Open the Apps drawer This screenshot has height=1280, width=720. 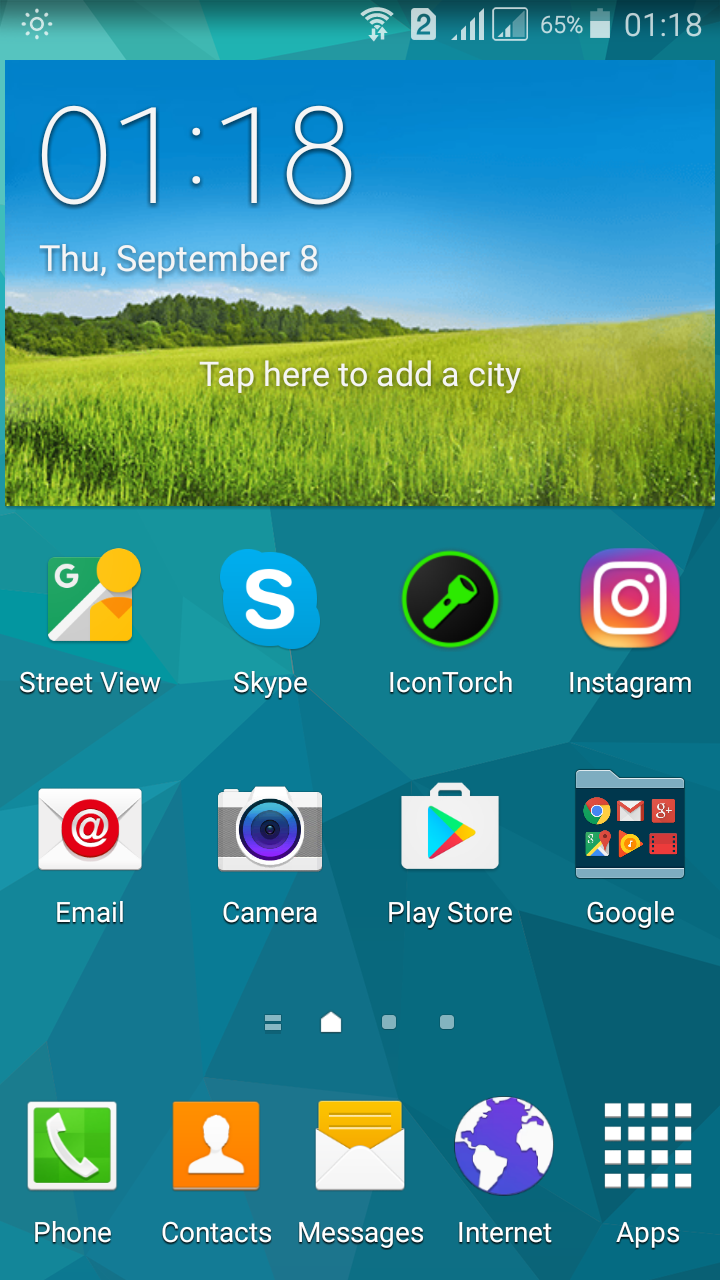click(648, 1145)
